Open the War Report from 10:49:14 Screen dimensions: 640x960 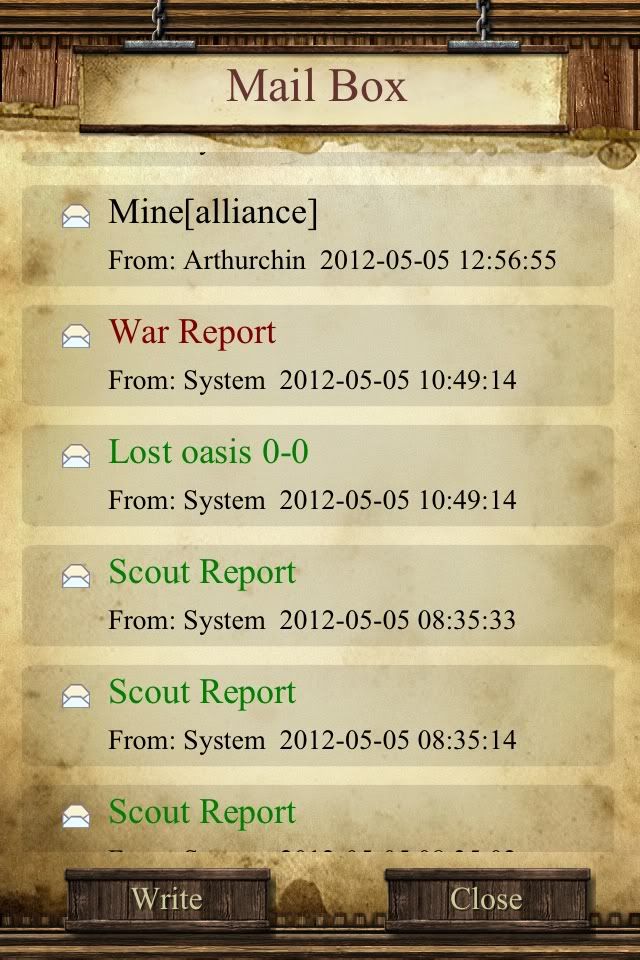pos(316,355)
